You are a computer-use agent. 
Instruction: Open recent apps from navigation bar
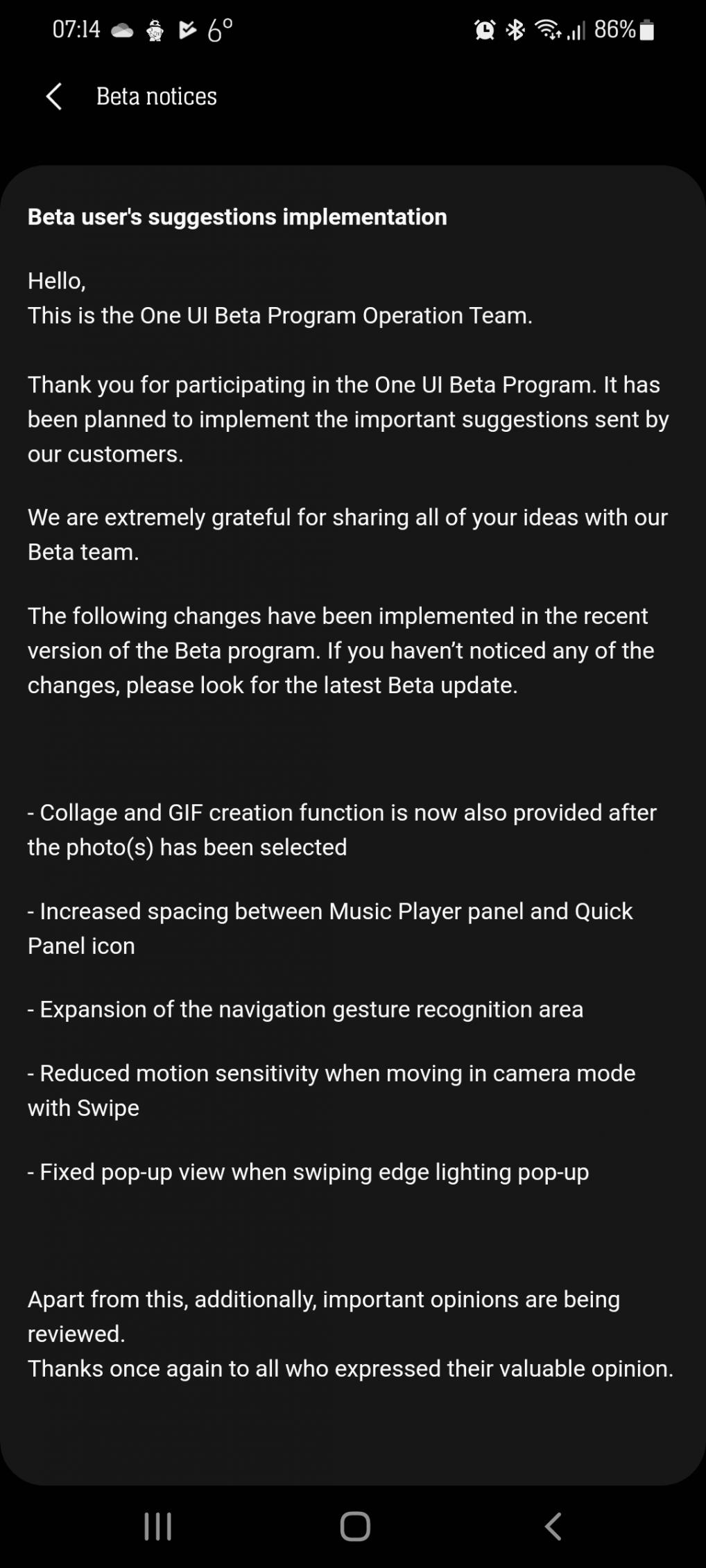(157, 1526)
